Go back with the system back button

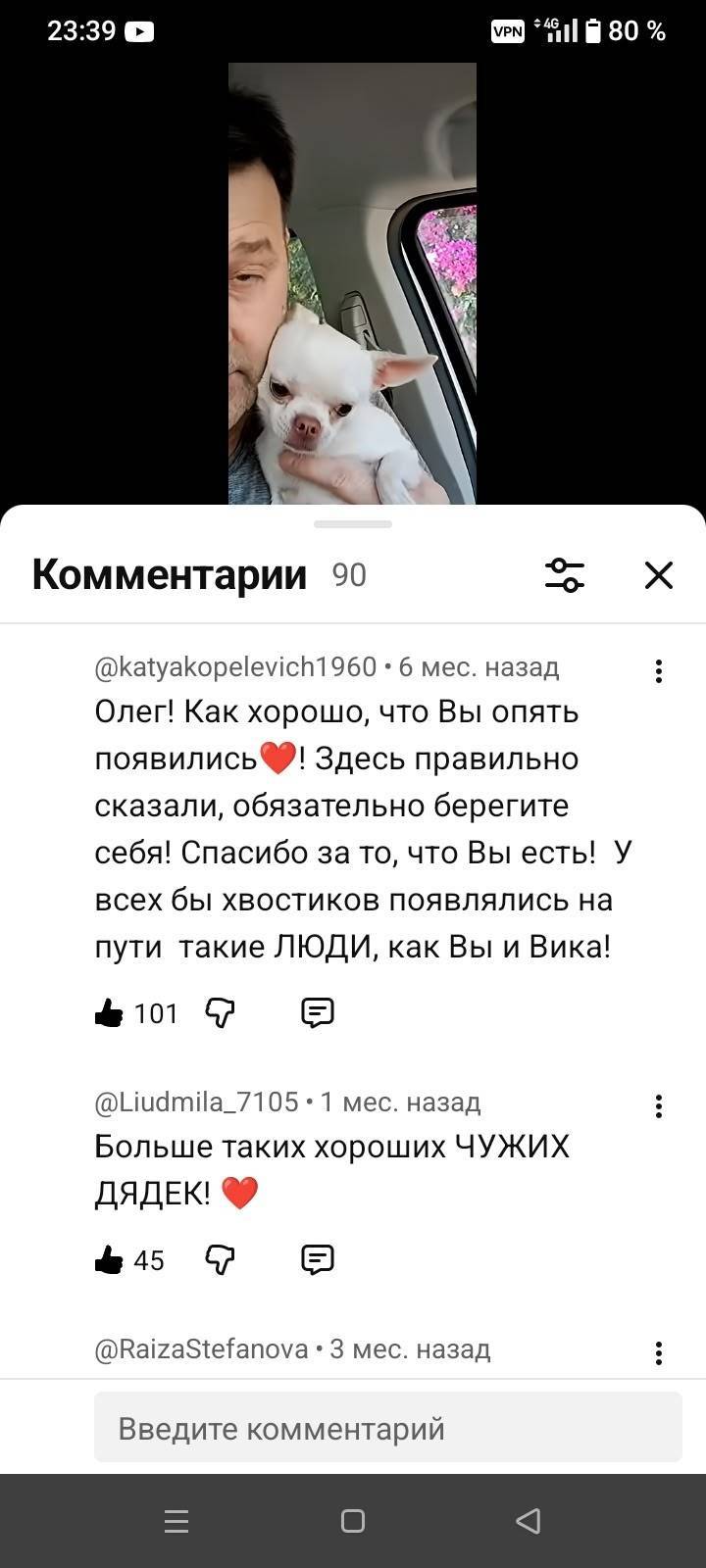[x=529, y=1521]
